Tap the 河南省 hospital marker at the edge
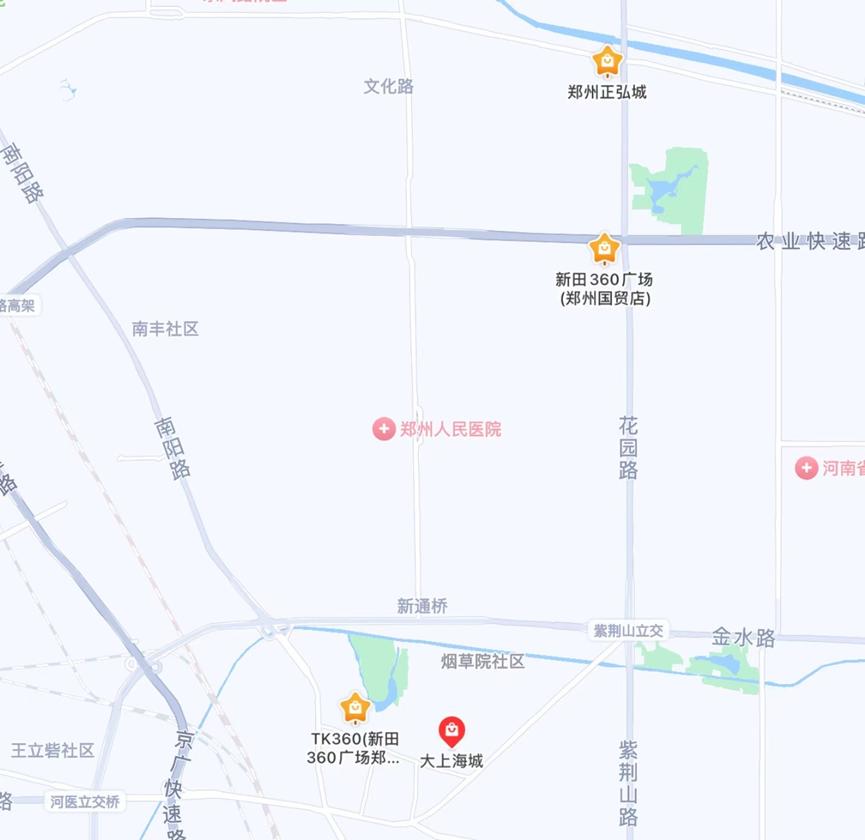 click(806, 468)
